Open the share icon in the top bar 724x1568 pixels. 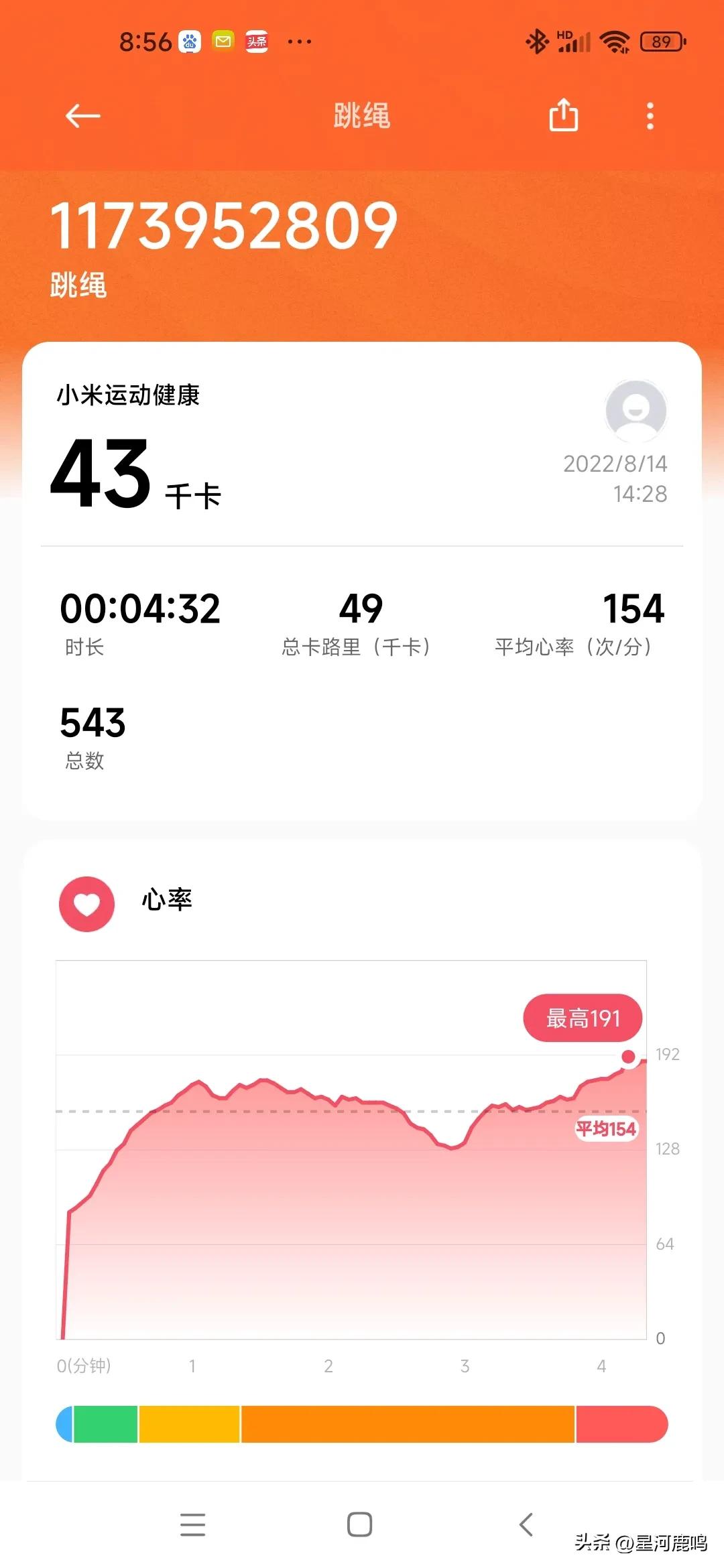click(564, 115)
